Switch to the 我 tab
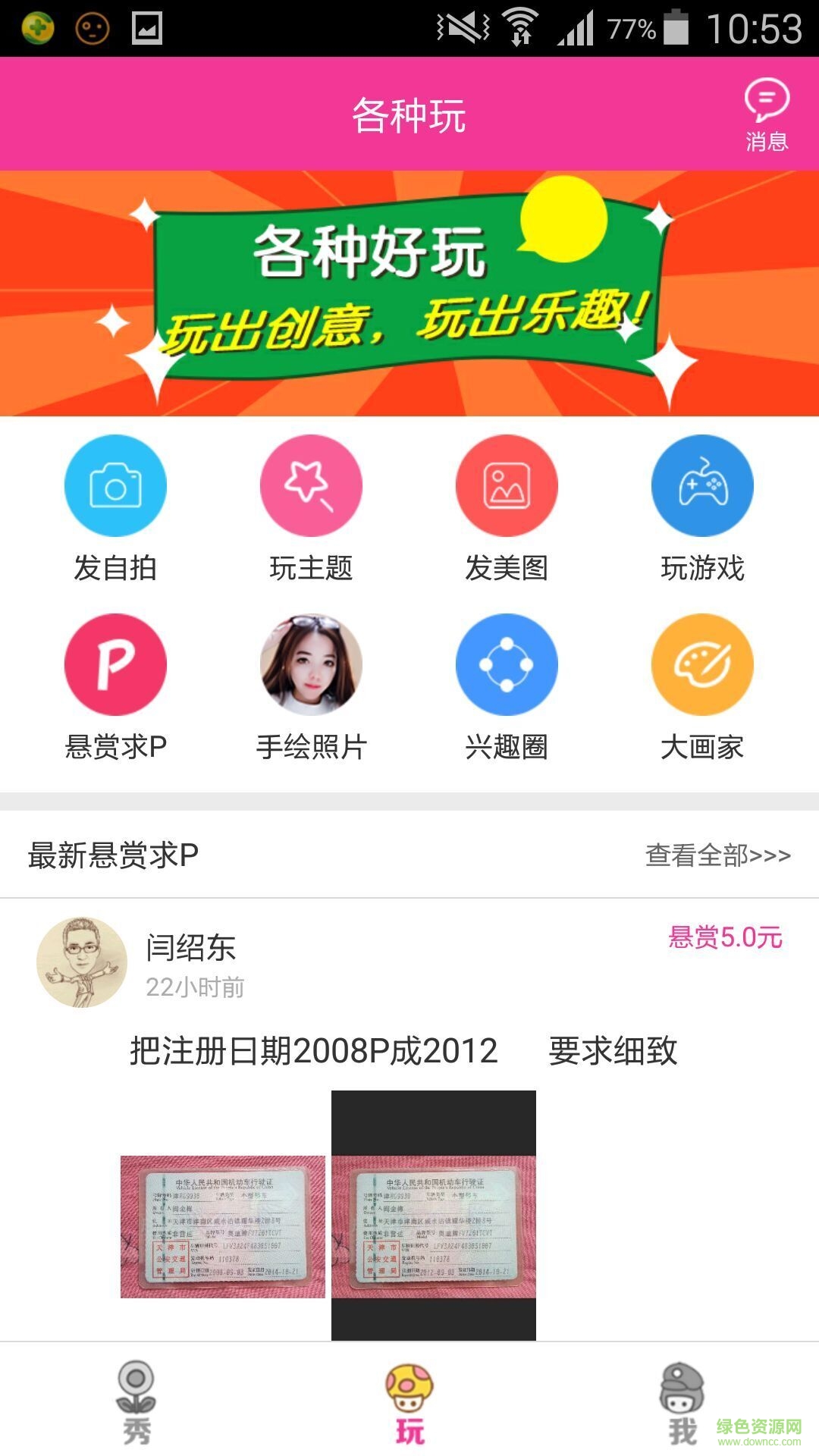 683,1407
